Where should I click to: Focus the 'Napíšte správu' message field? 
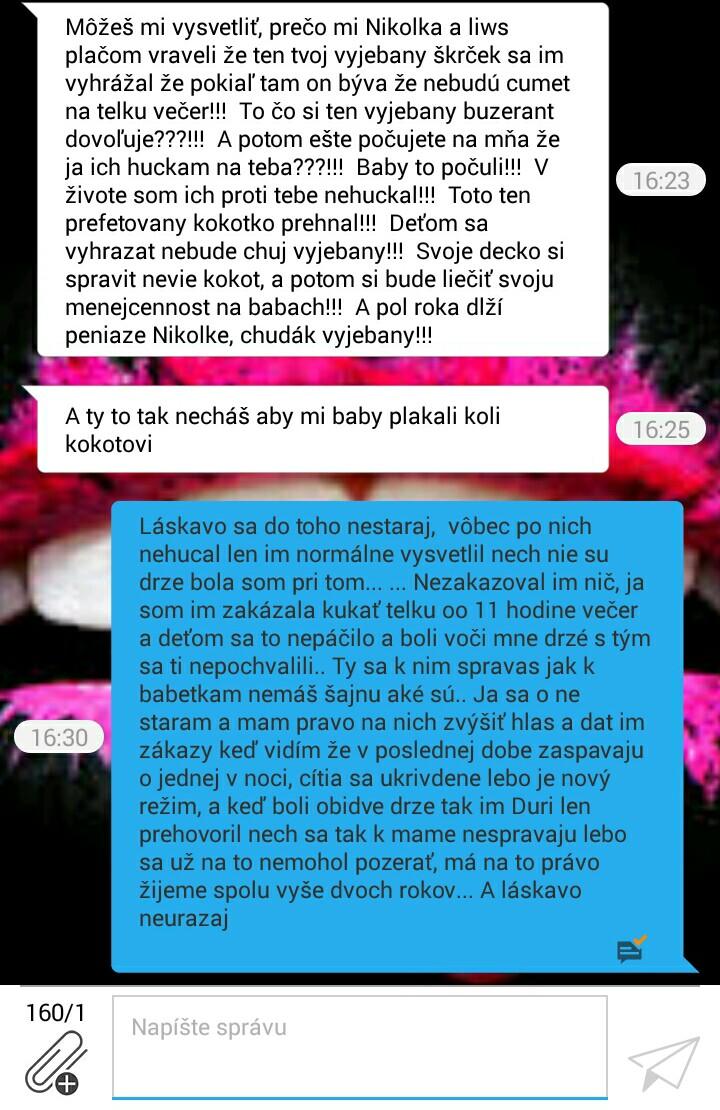pos(360,1046)
